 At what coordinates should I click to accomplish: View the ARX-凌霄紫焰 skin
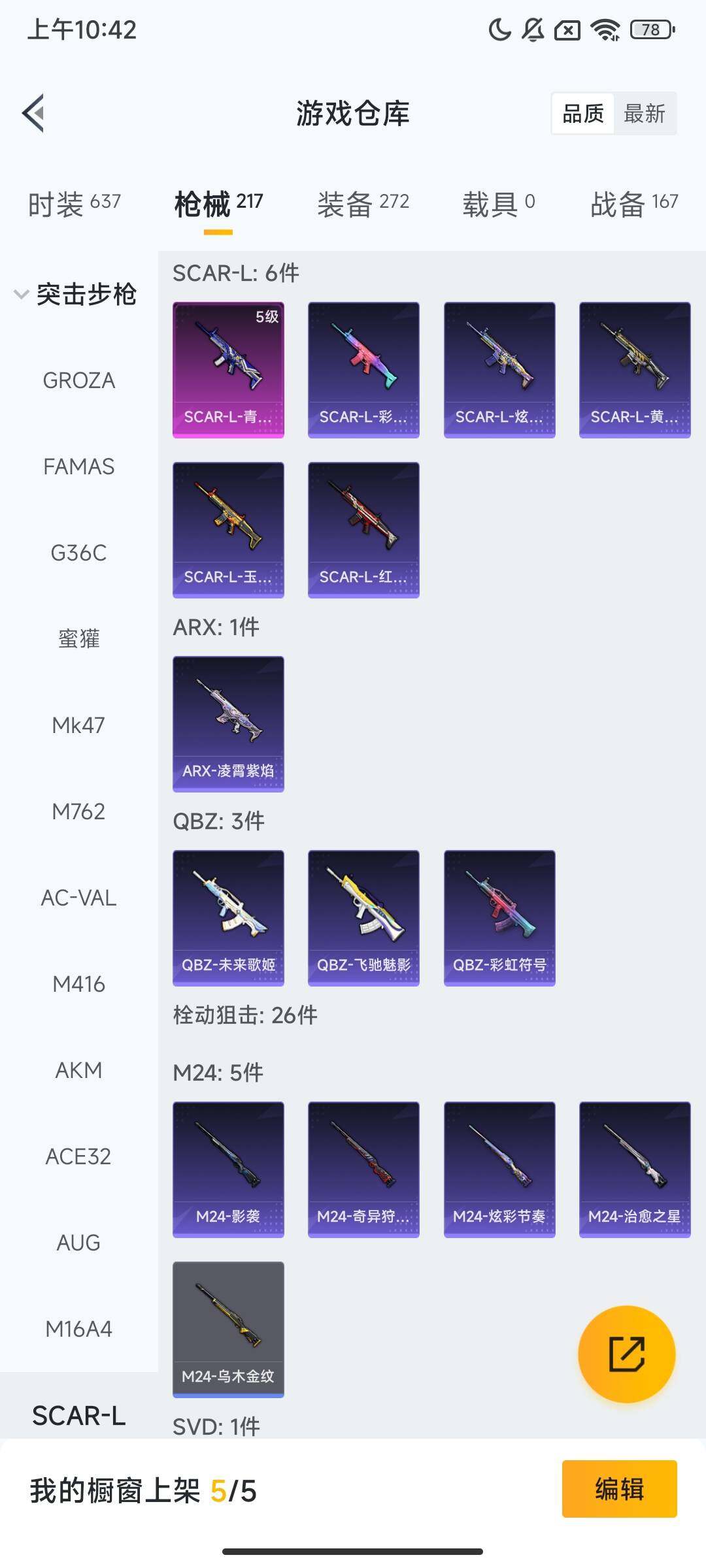228,723
